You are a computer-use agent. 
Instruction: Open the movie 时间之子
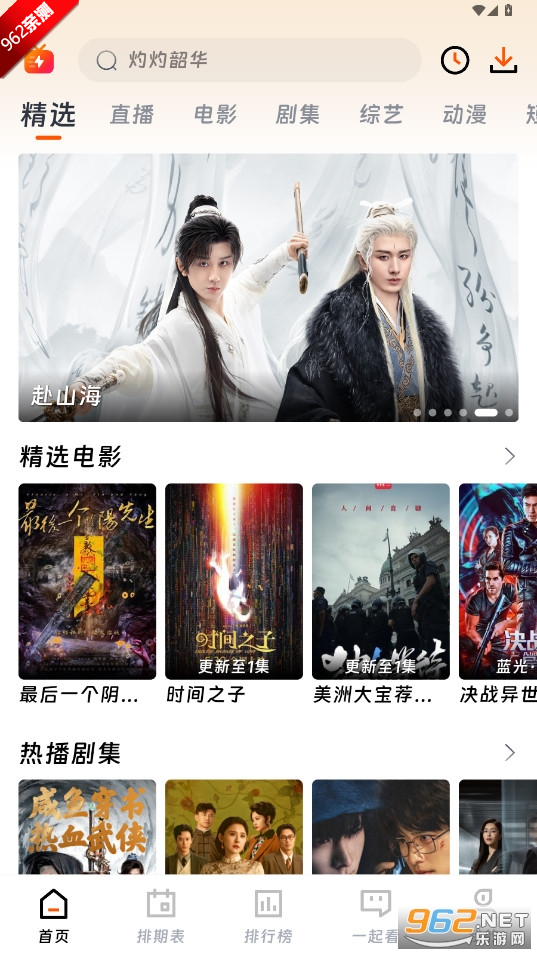(234, 594)
